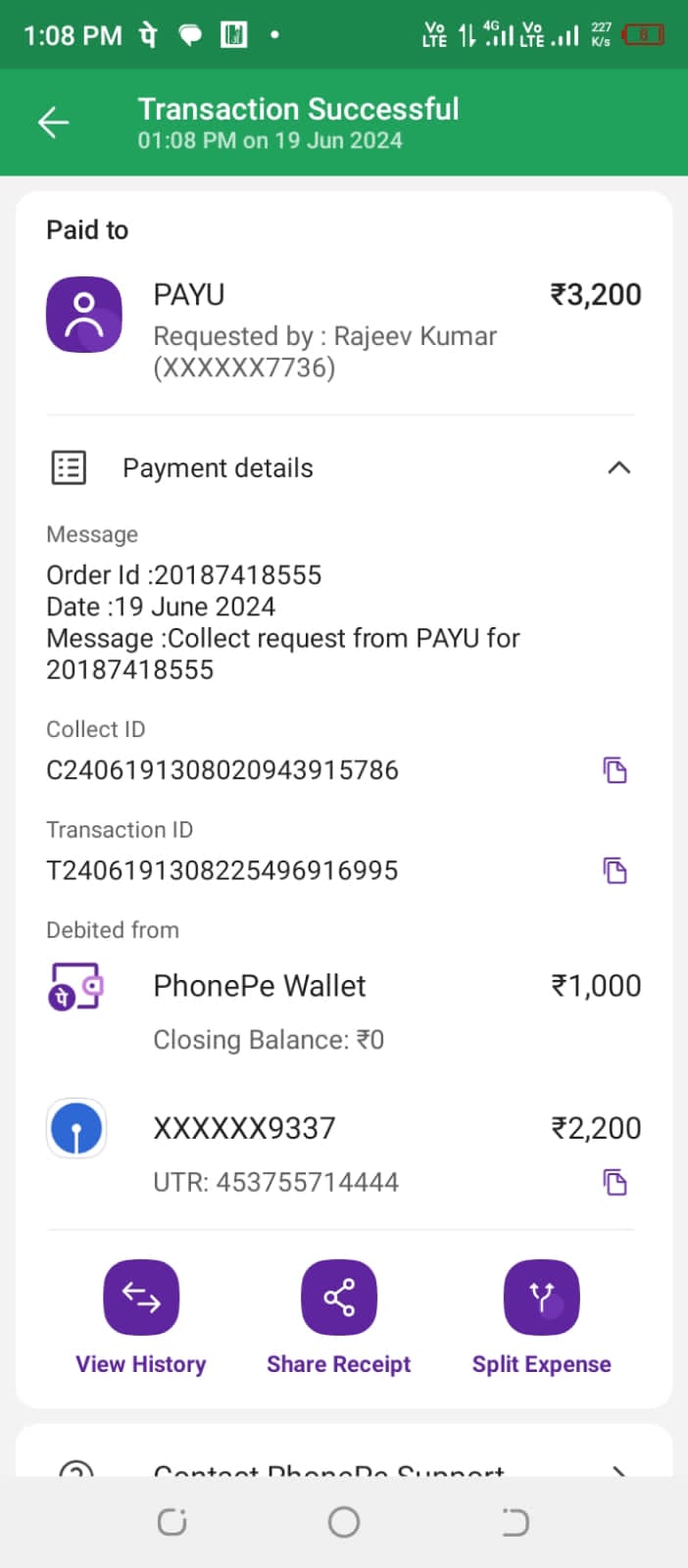Copy the Transaction ID

click(x=614, y=870)
